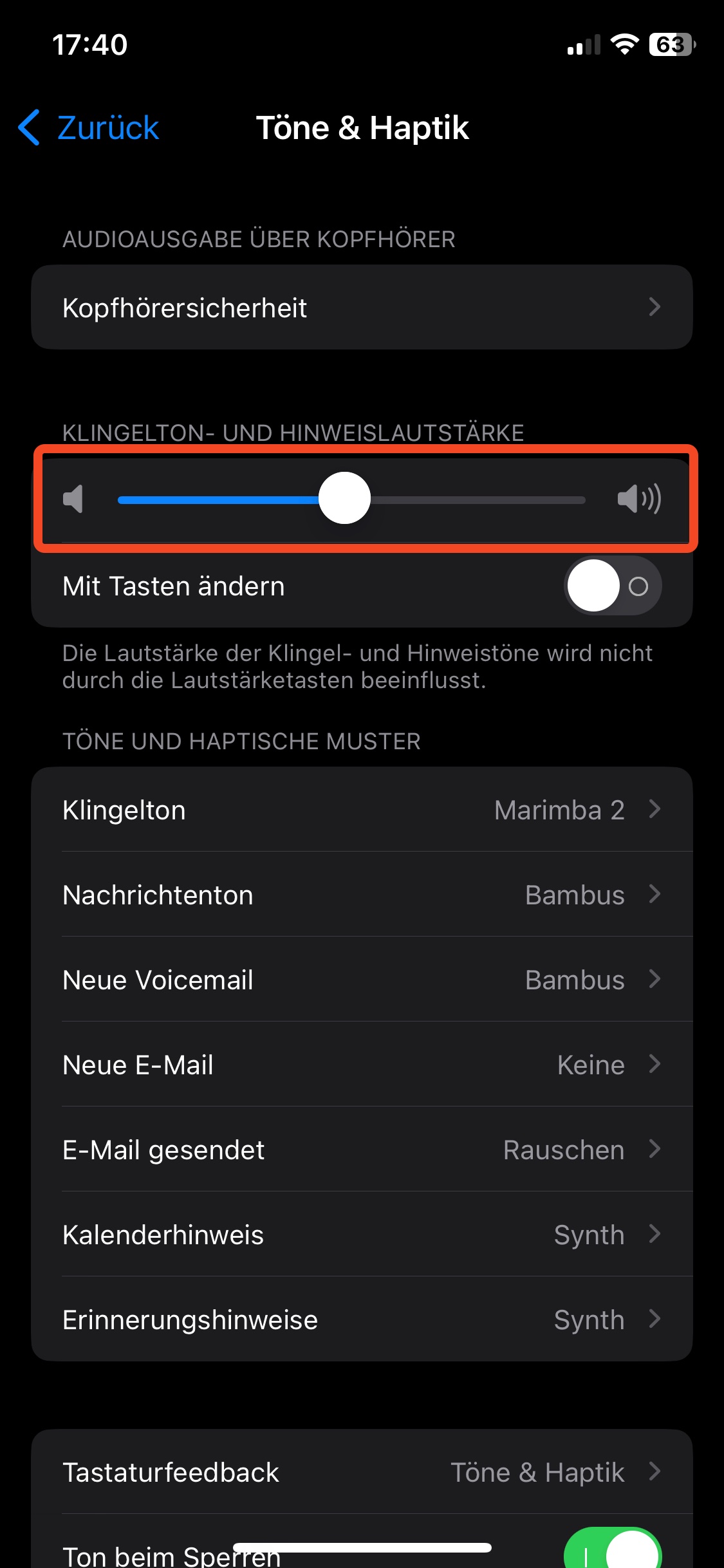Turn off Ton beim Sperren
Viewport: 724px width, 1568px height.
612,1551
